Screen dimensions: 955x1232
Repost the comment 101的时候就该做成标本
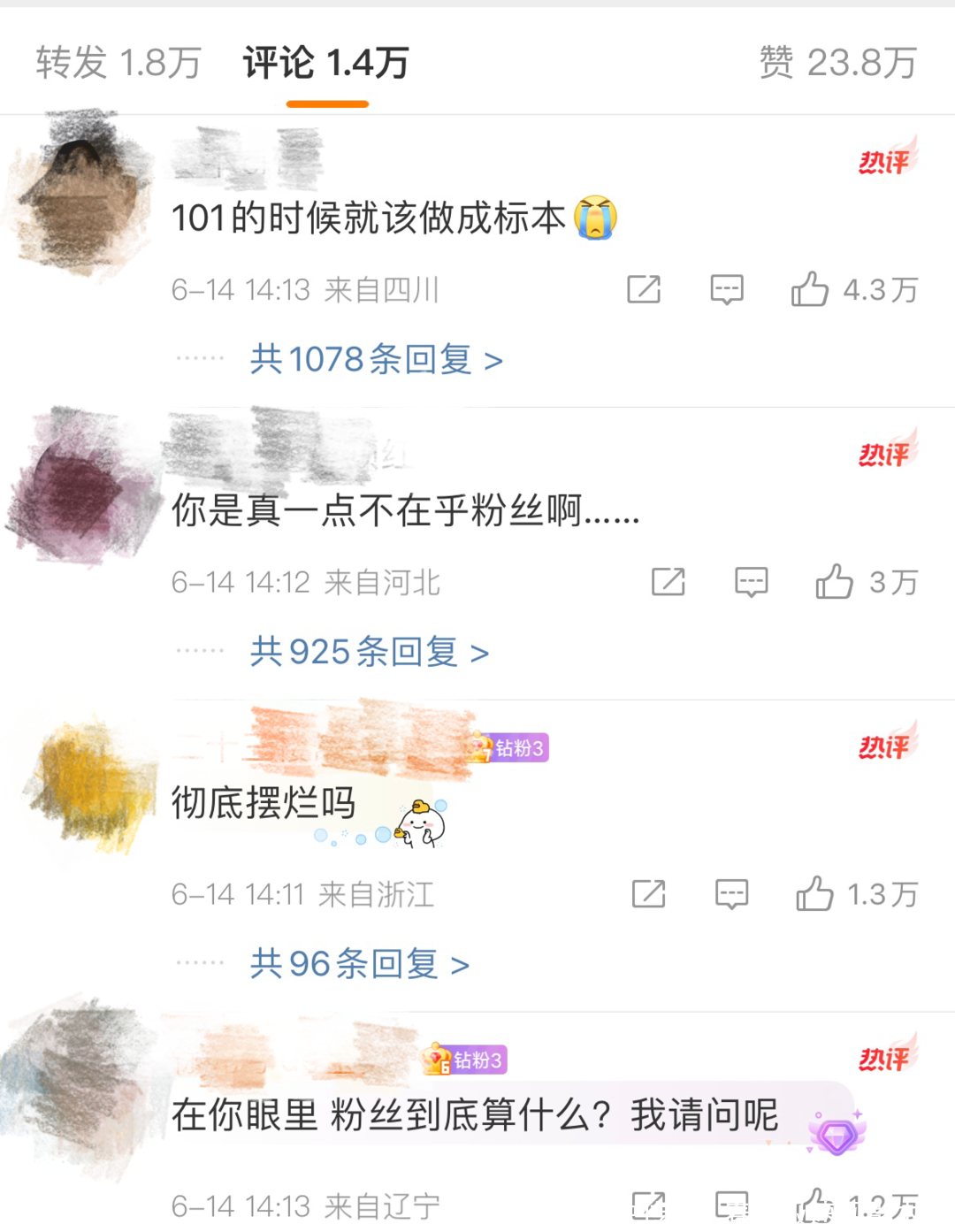tap(644, 290)
